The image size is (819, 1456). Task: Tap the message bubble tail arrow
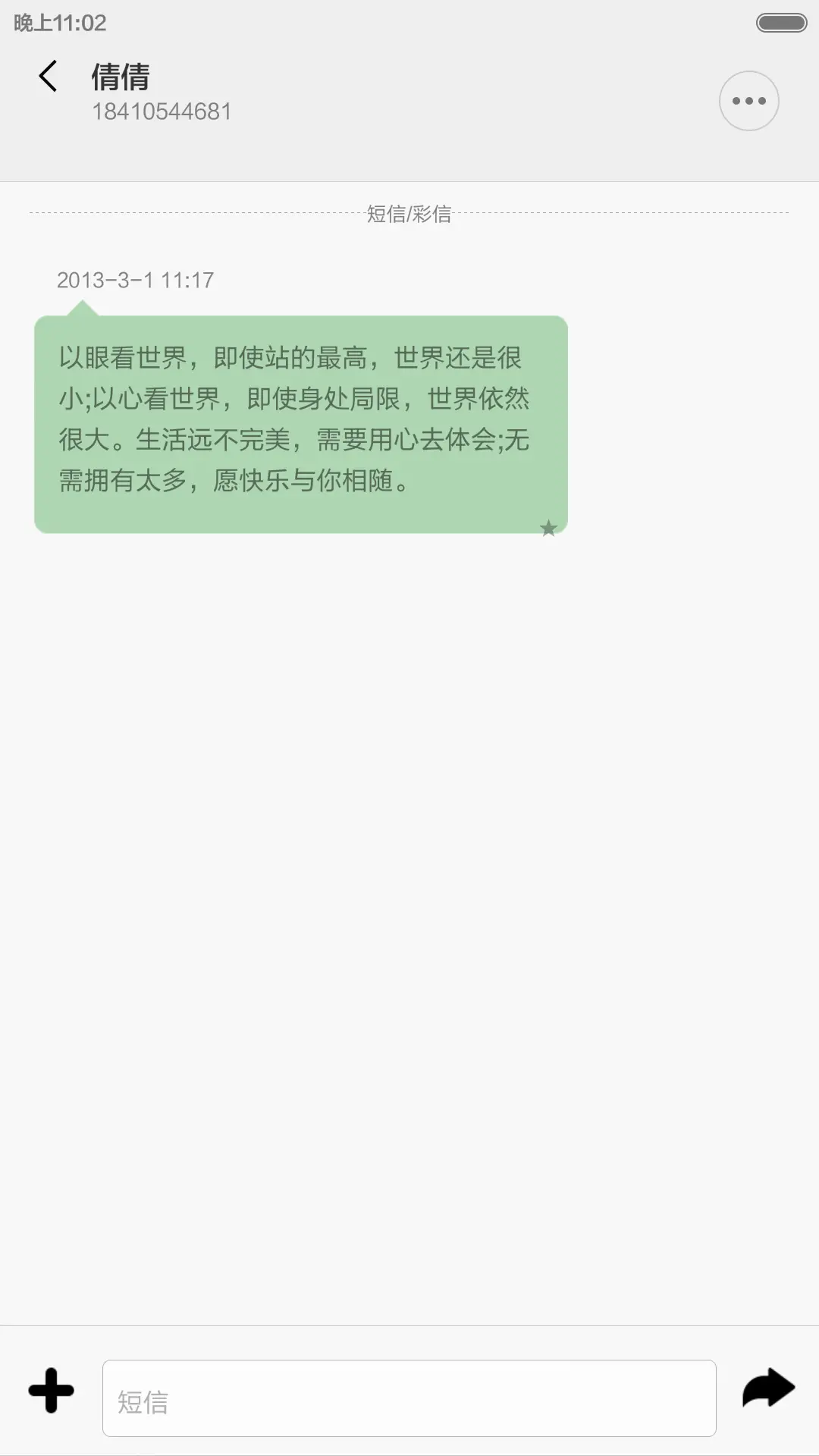[x=81, y=306]
